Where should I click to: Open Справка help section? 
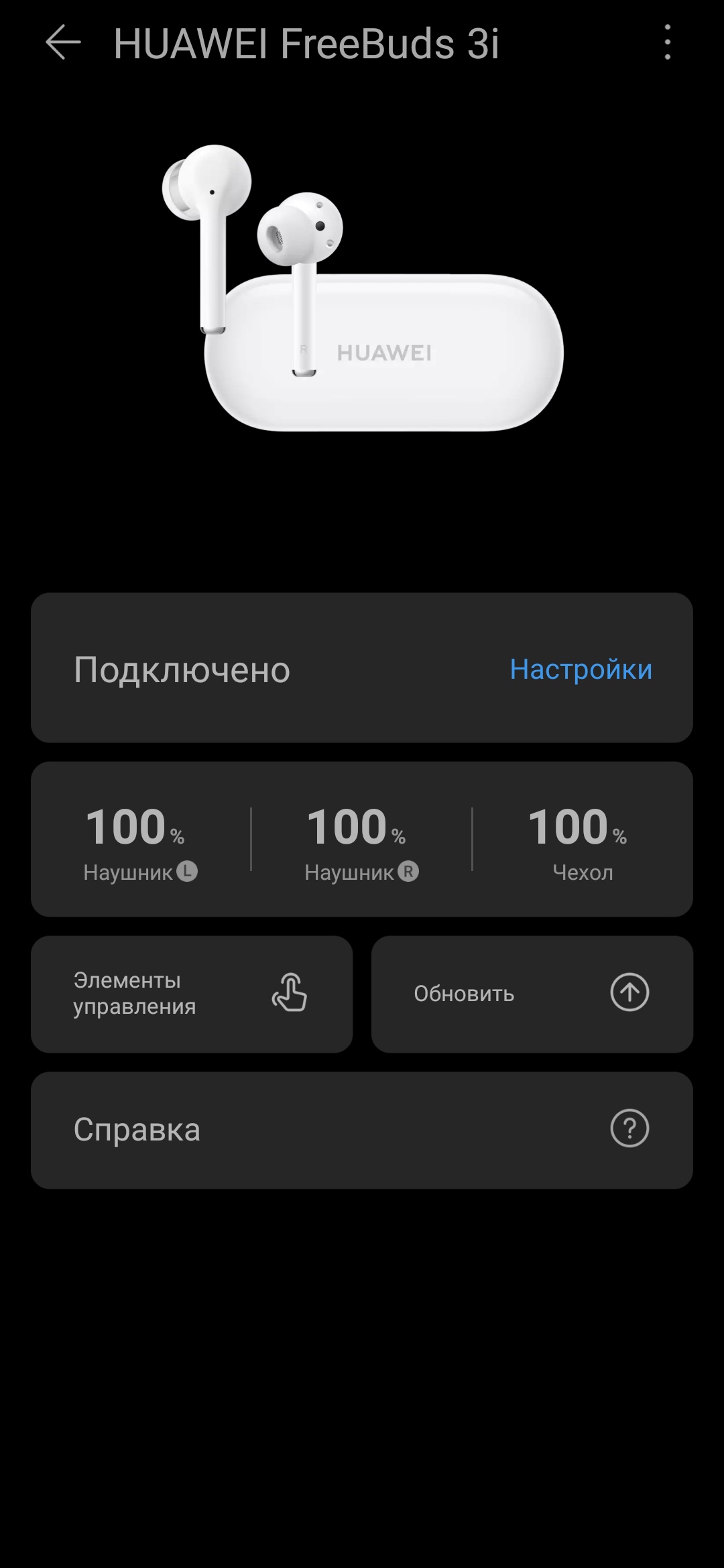click(x=362, y=1130)
